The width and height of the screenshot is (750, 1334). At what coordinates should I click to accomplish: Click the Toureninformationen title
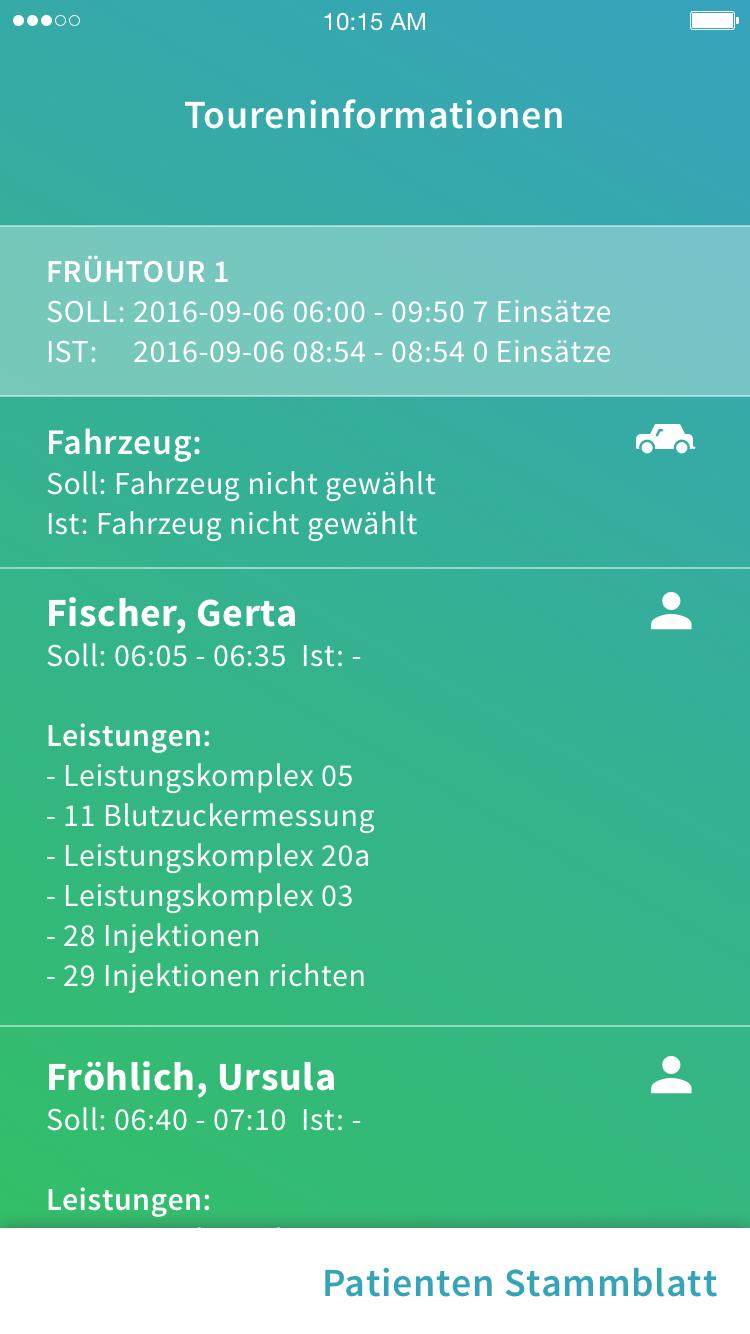pyautogui.click(x=375, y=115)
